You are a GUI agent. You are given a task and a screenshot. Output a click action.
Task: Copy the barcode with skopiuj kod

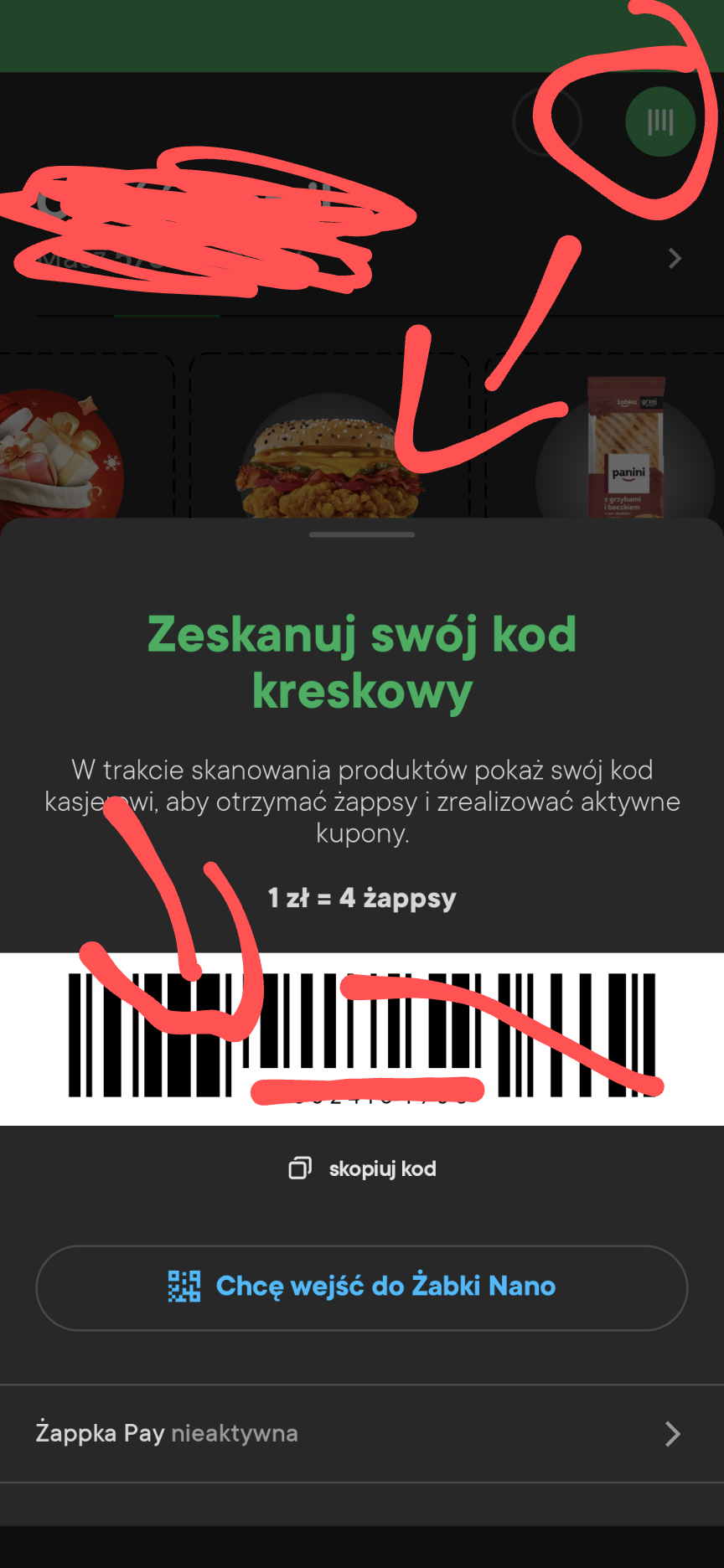coord(363,1168)
